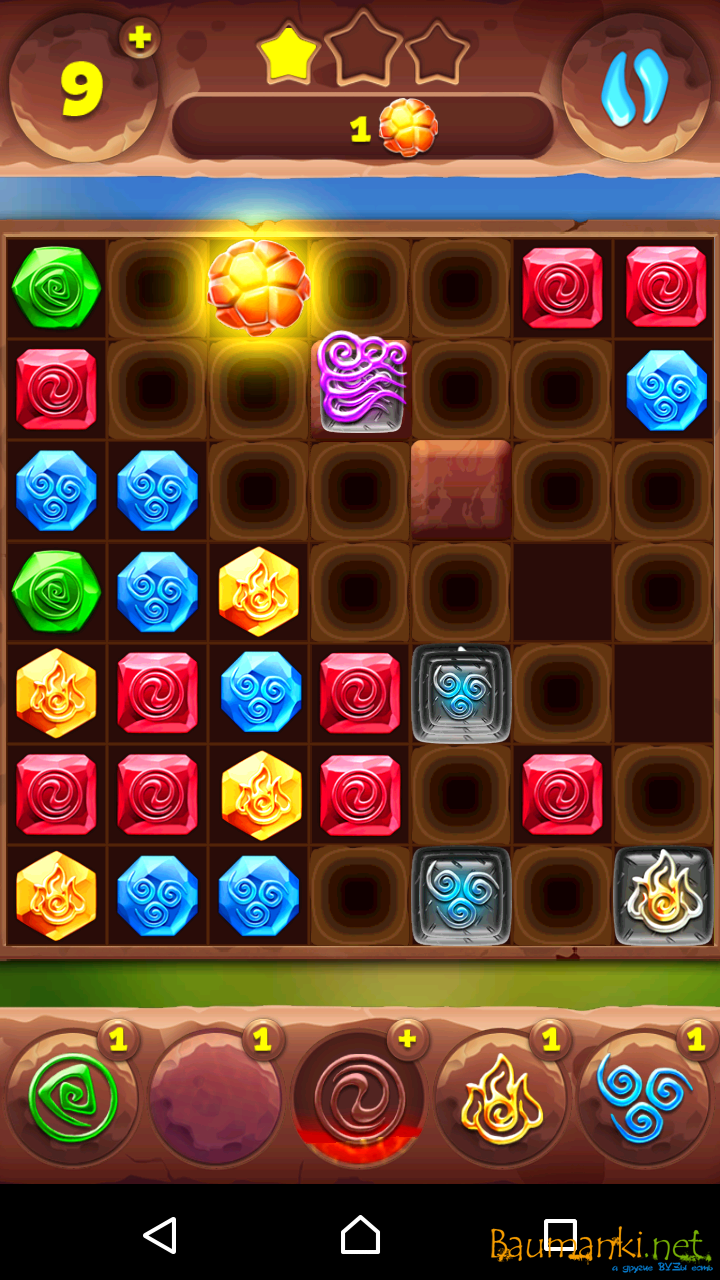The height and width of the screenshot is (1280, 720).
Task: Return to the home screen
Action: pyautogui.click(x=360, y=1236)
